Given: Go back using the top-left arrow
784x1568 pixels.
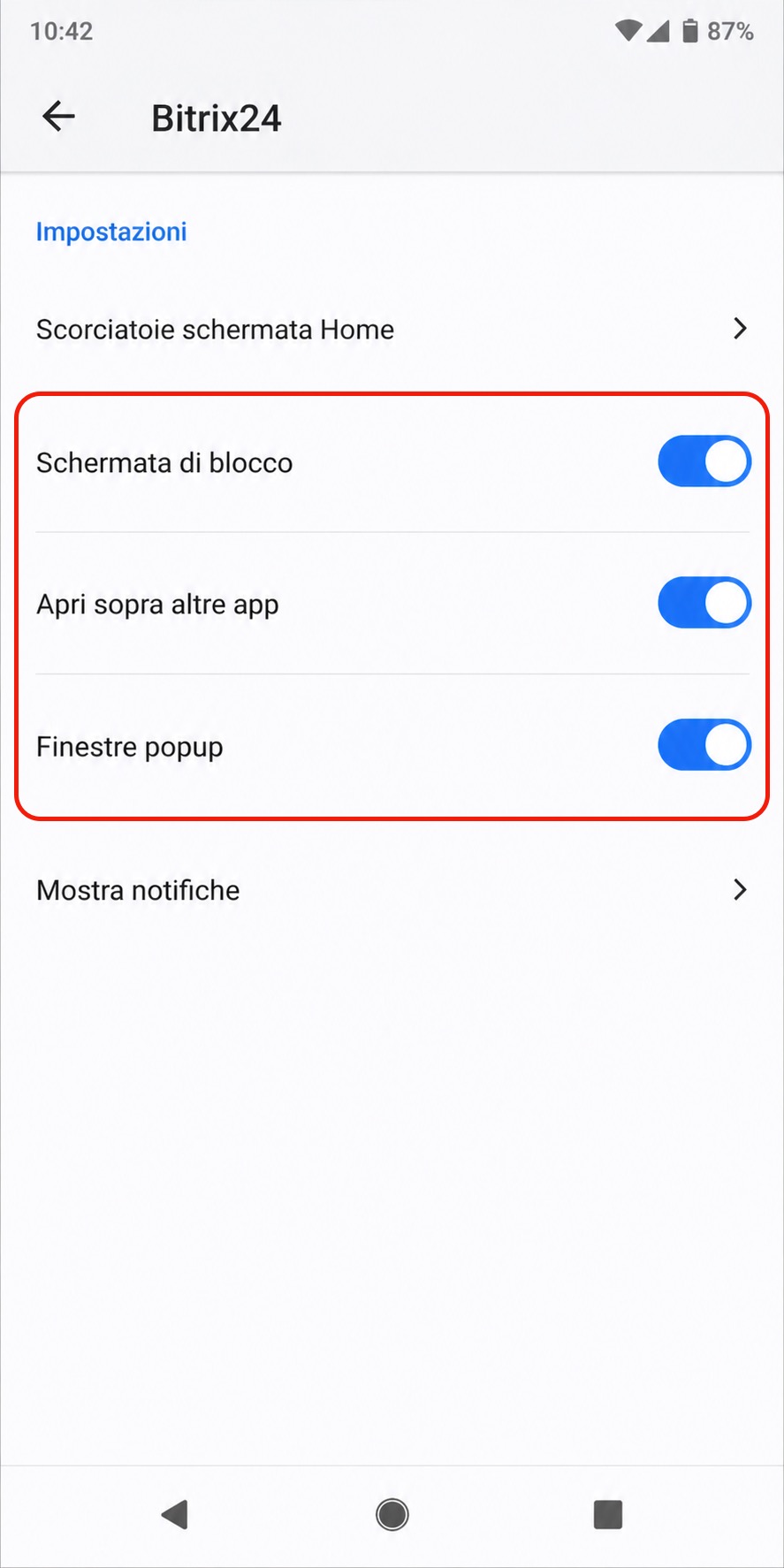Looking at the screenshot, I should (x=58, y=117).
